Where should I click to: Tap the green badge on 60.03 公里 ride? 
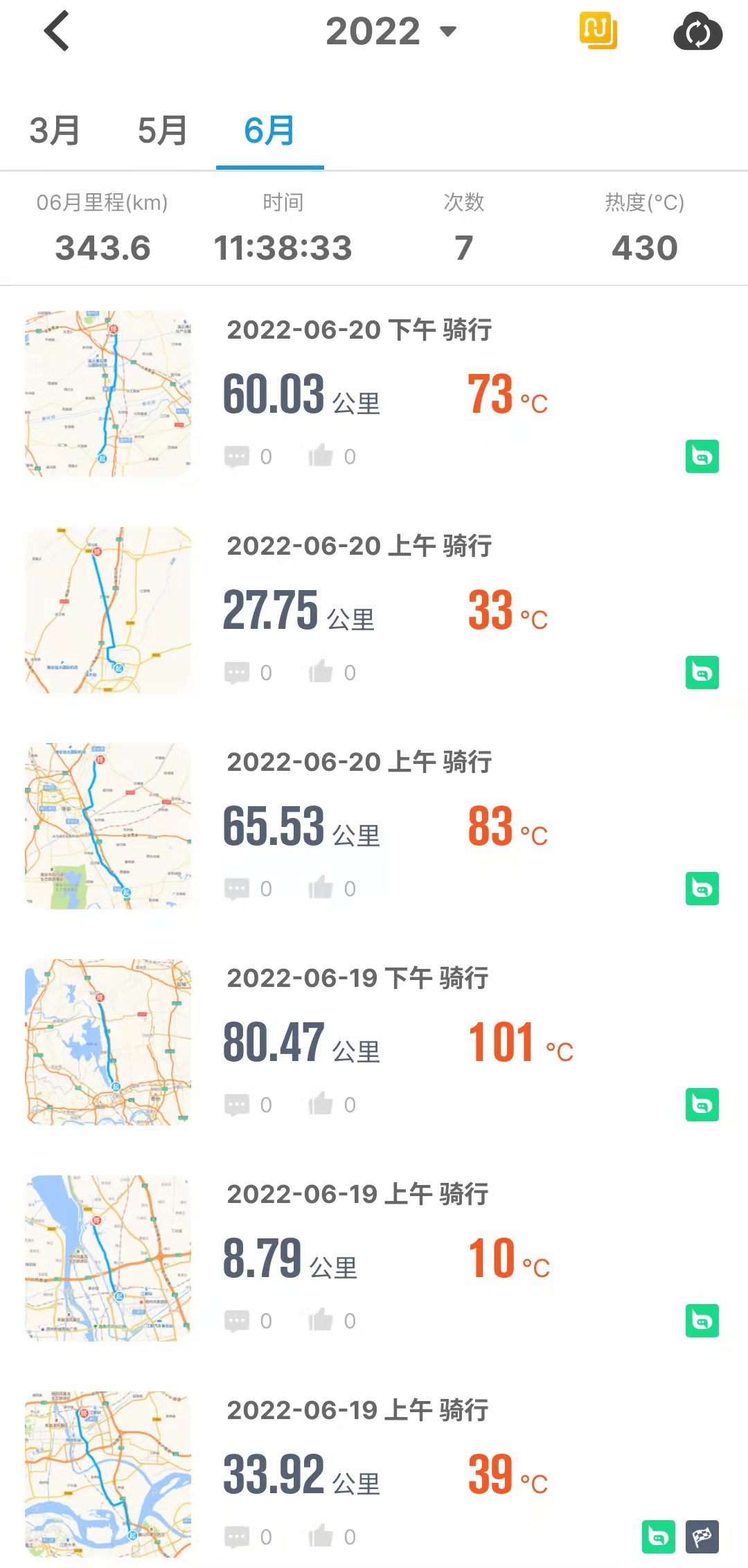coord(702,456)
